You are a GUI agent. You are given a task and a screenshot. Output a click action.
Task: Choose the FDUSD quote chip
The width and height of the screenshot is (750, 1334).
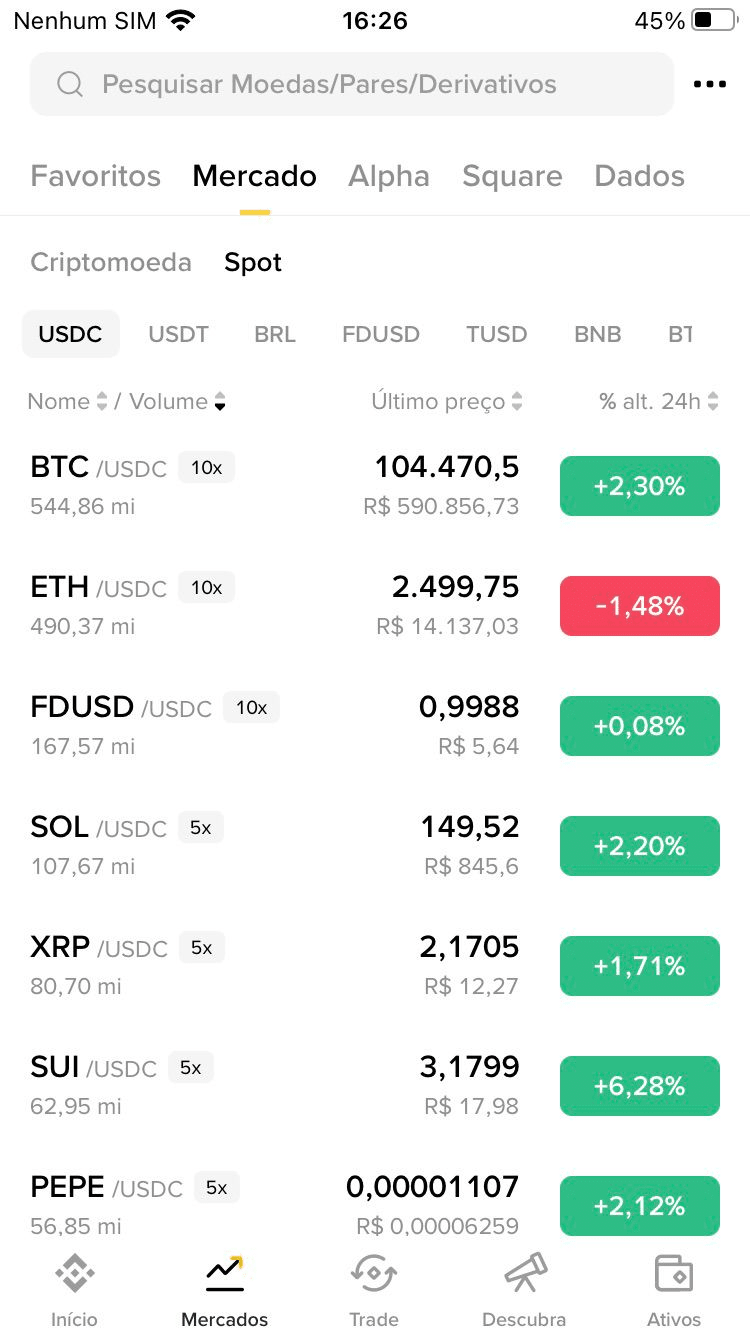pos(380,334)
